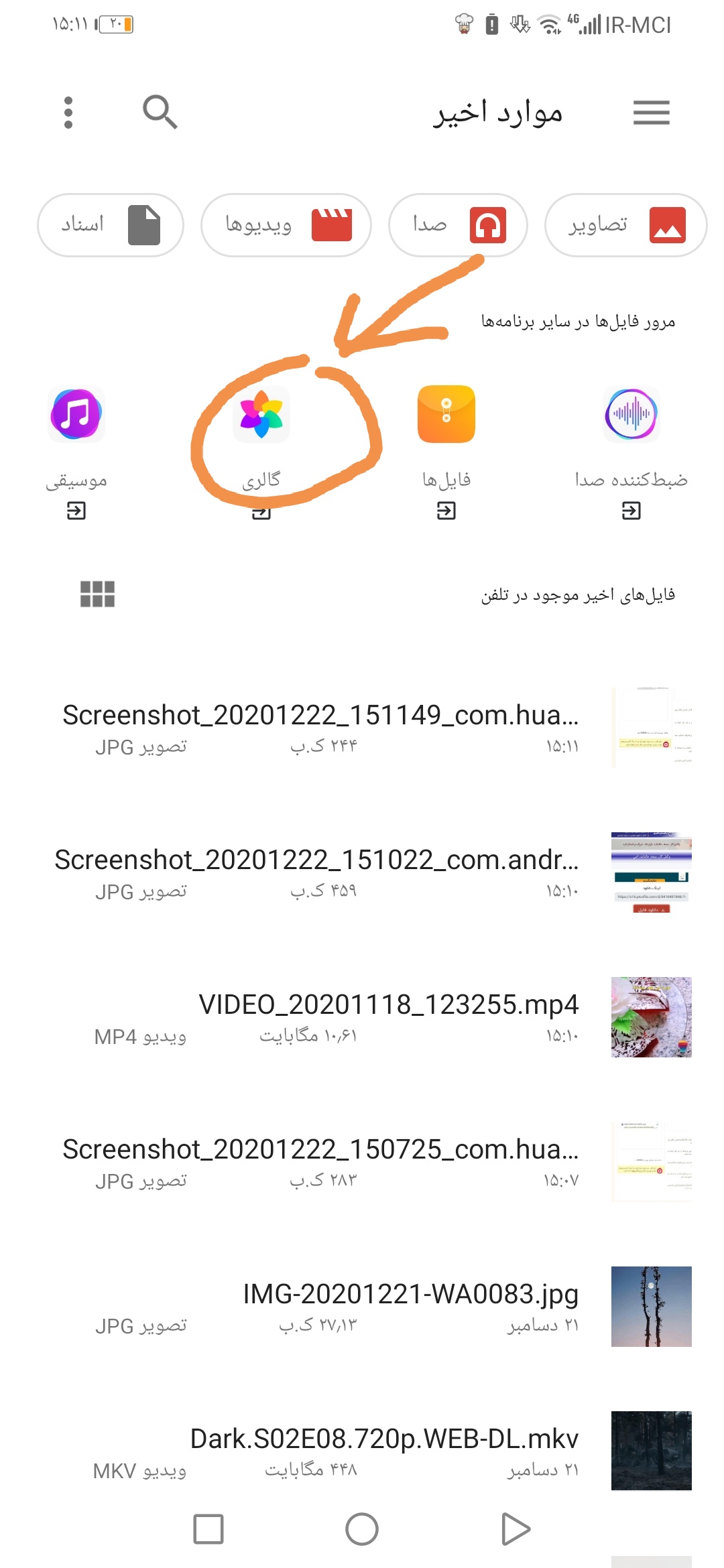Viewport: 724px width, 1568px height.
Task: Go to the home screen
Action: click(x=362, y=1529)
